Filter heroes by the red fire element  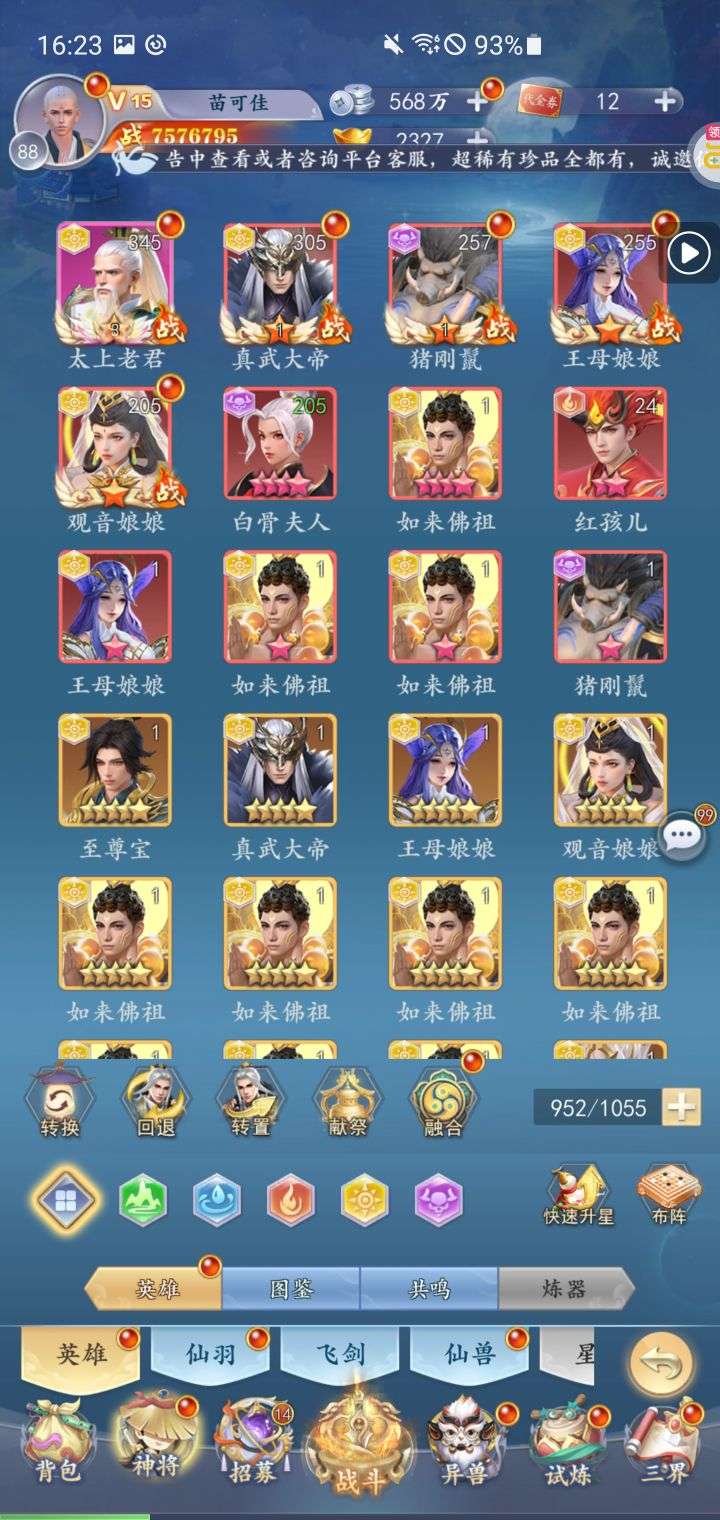pos(291,1199)
